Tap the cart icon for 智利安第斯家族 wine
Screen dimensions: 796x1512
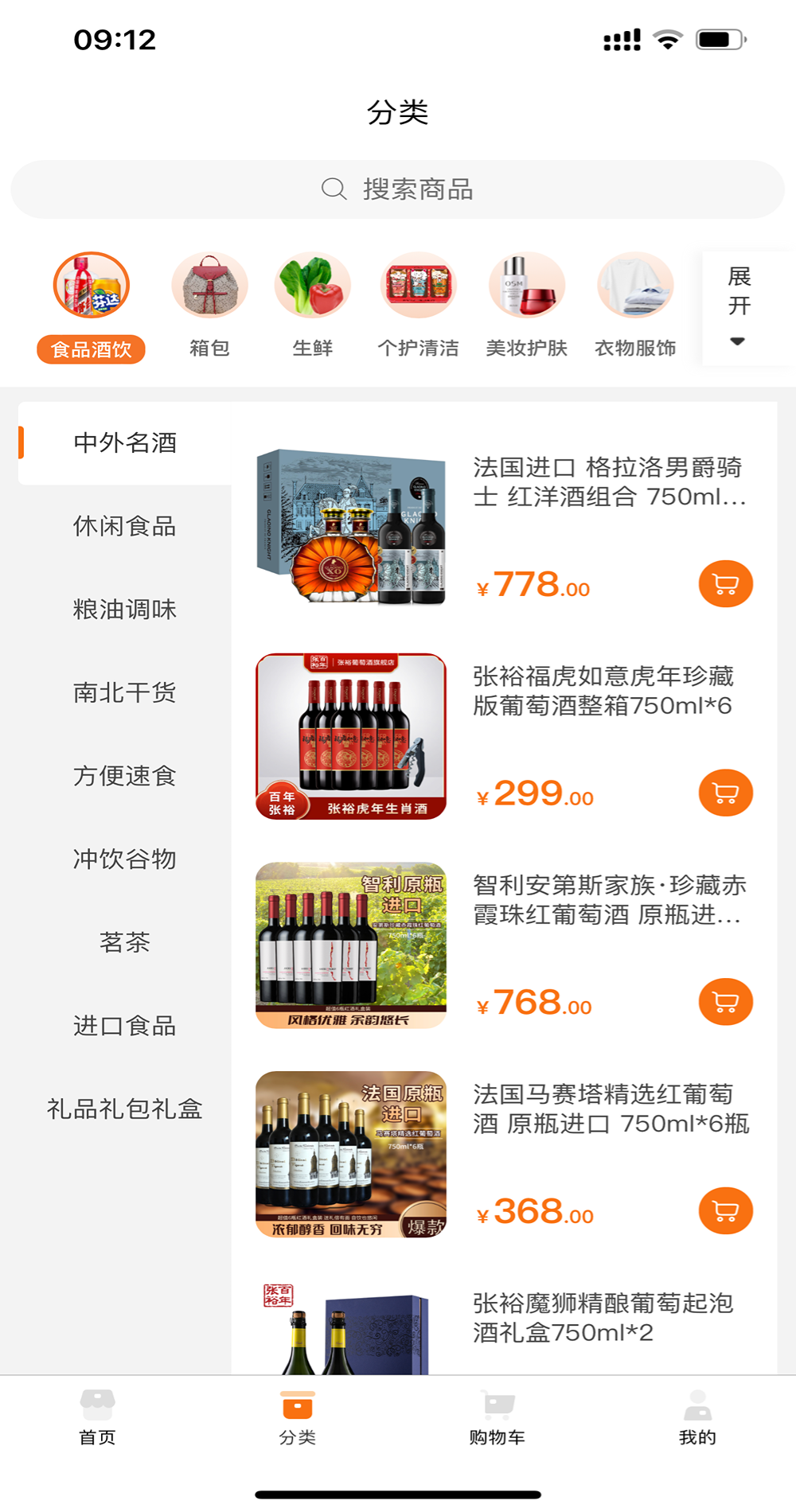(x=724, y=1002)
